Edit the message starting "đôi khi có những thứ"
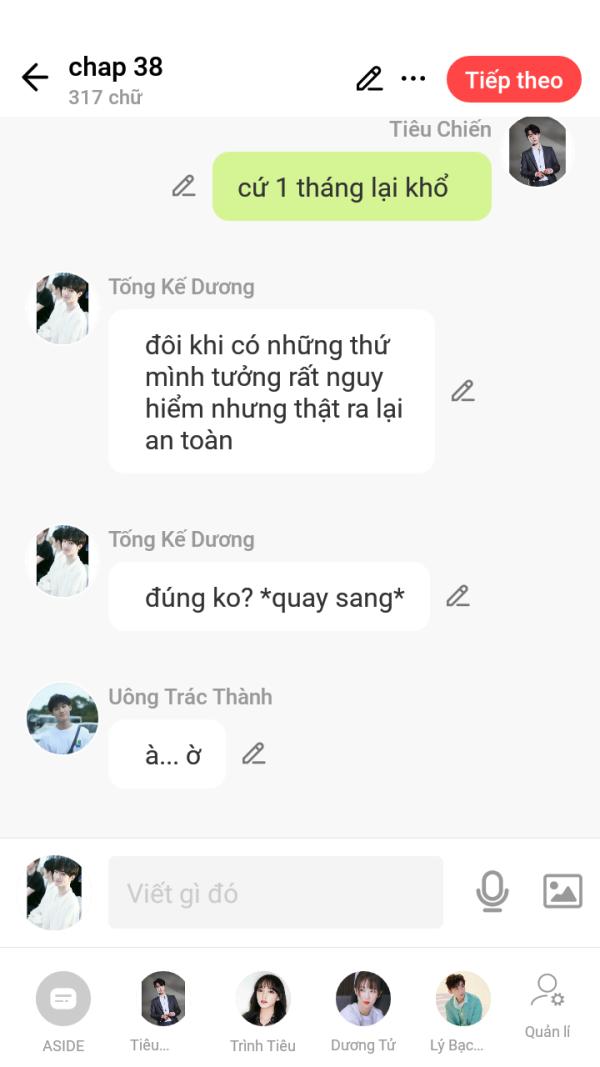This screenshot has width=600, height=1067. coord(463,391)
